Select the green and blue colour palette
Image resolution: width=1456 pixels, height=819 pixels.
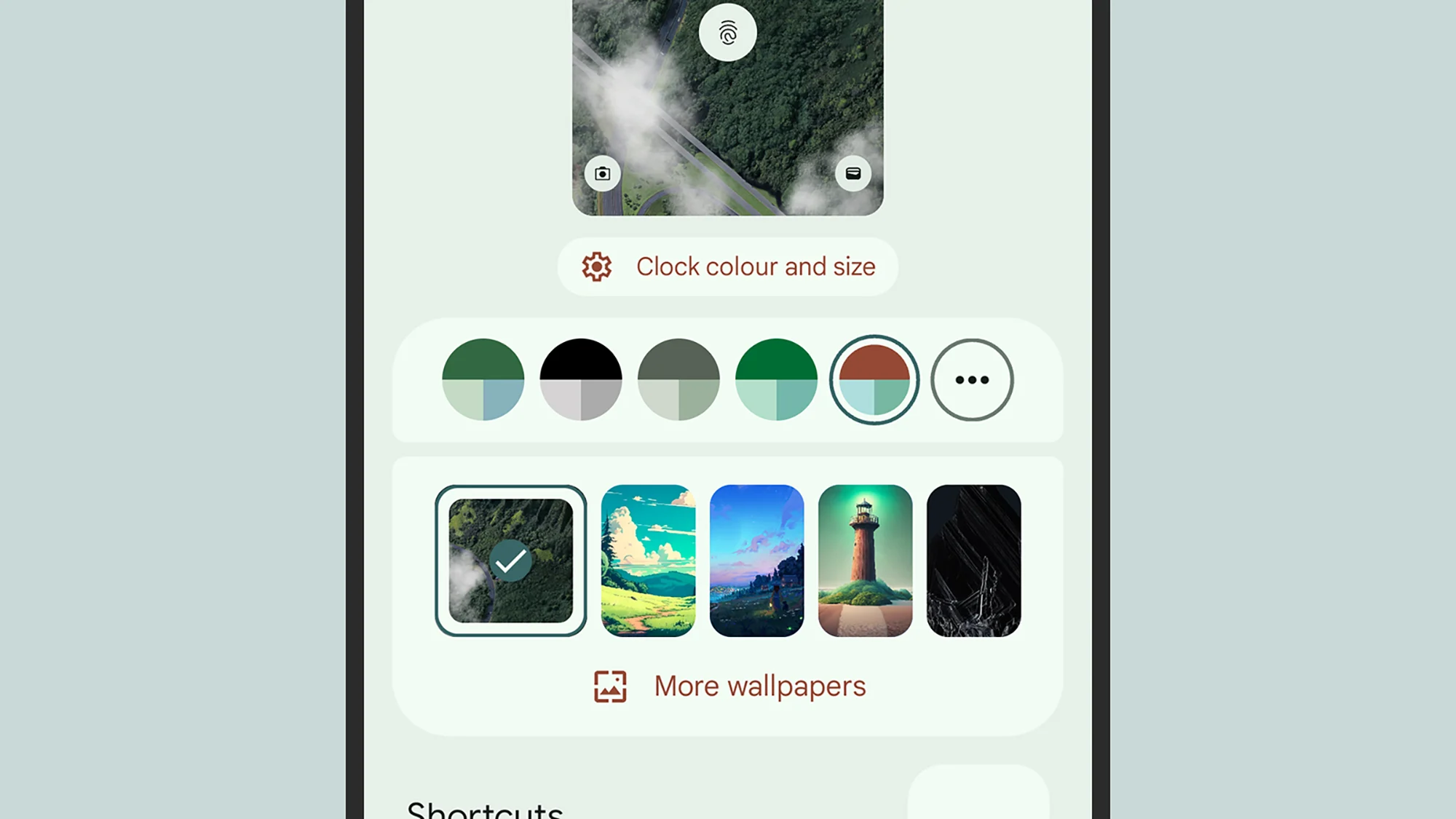pos(483,379)
